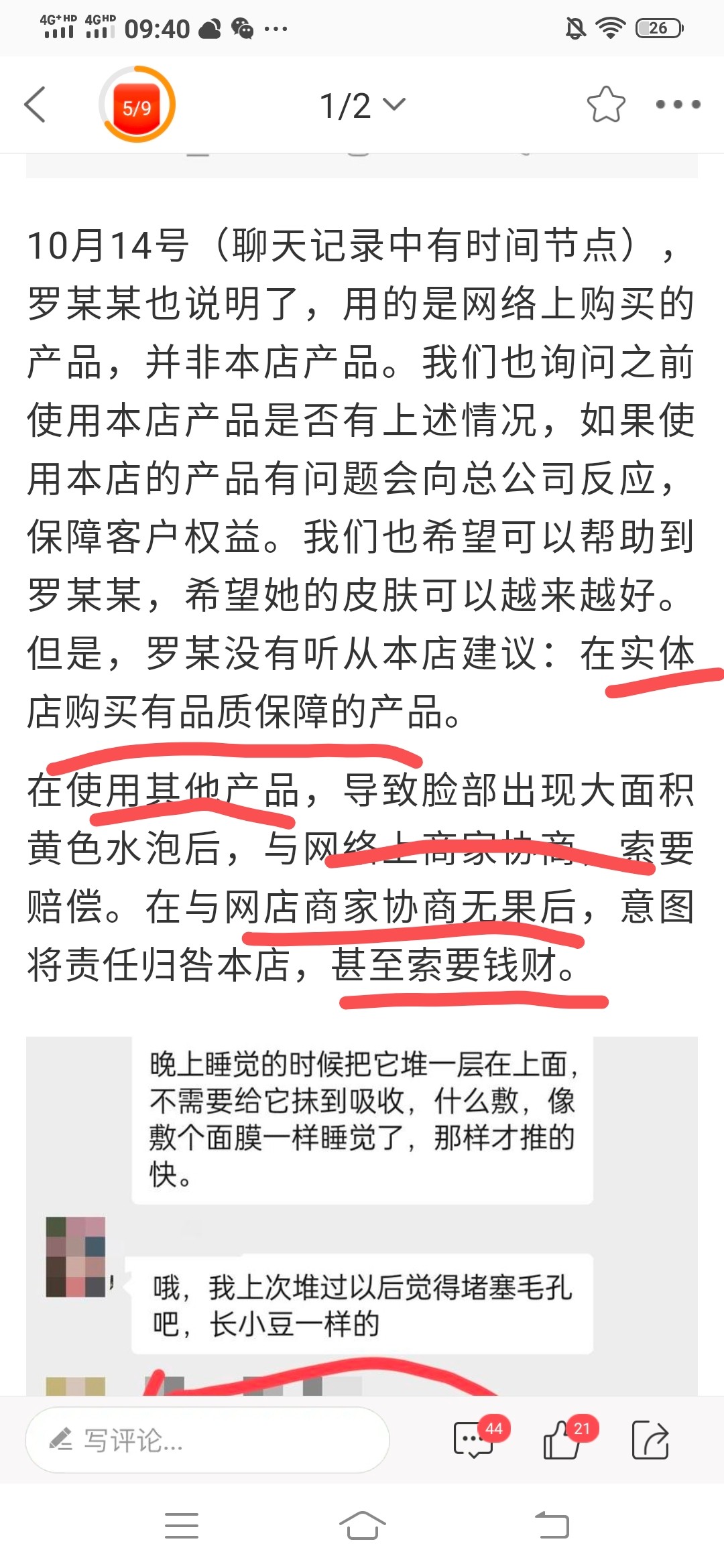
Task: View the 44 comments
Action: pos(474,1439)
